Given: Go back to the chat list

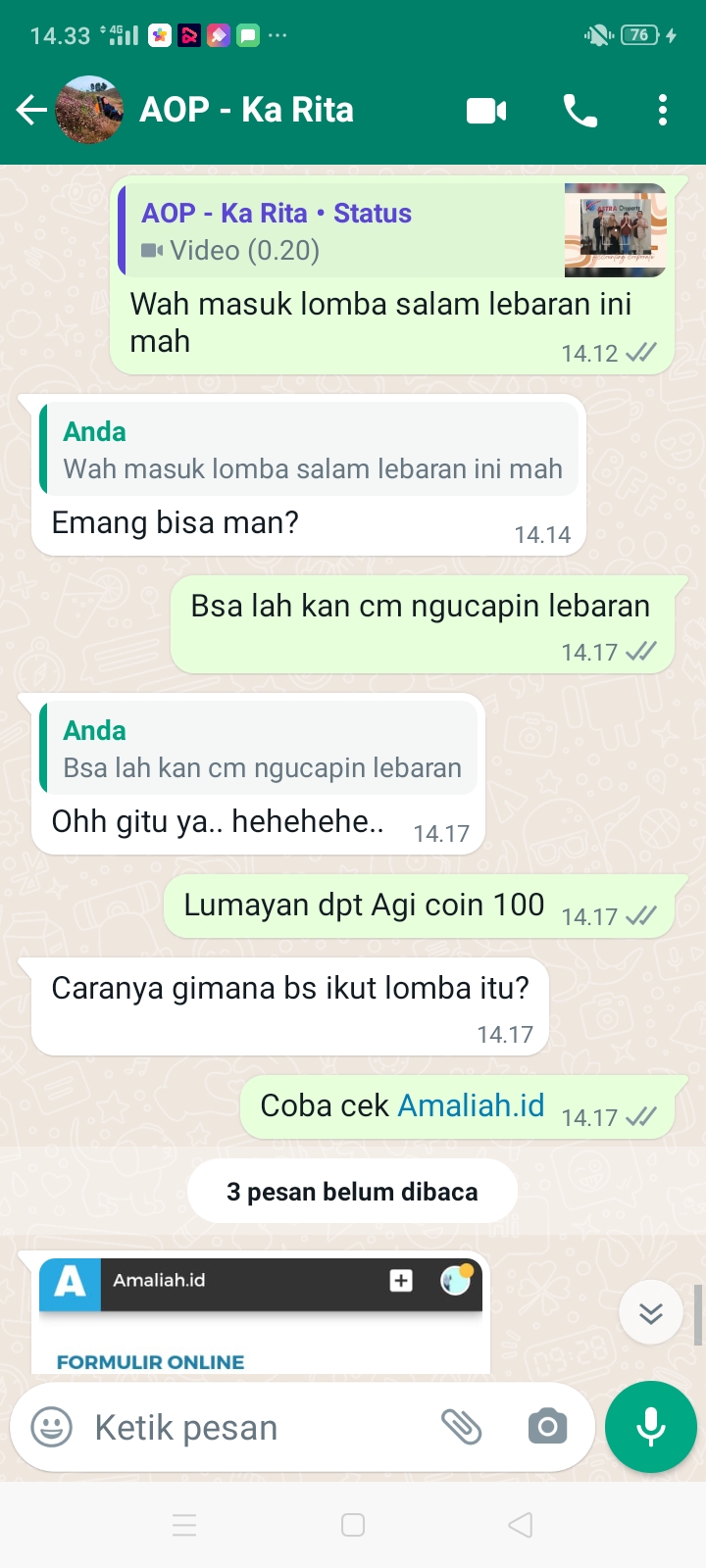Looking at the screenshot, I should coord(31,110).
